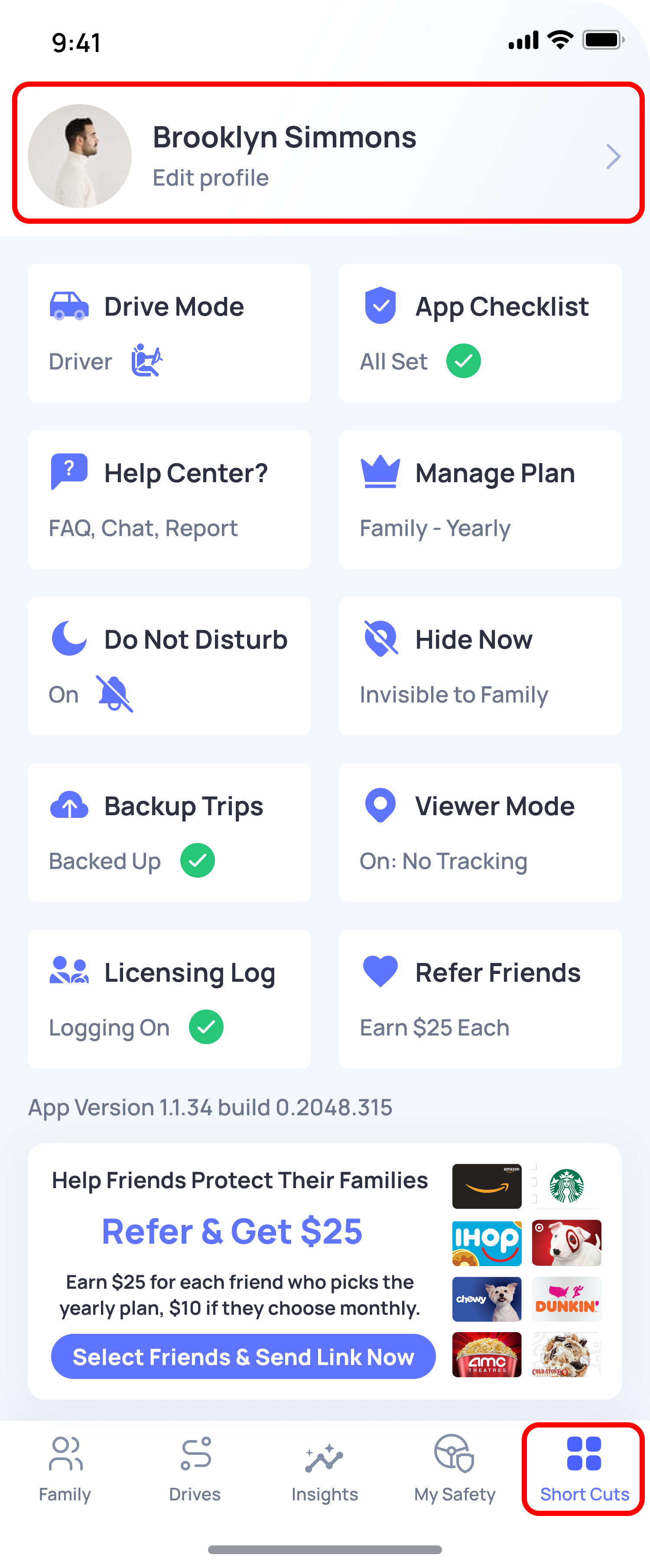Open the Hide Now card
Viewport: 650px width, 1568px height.
(x=480, y=665)
